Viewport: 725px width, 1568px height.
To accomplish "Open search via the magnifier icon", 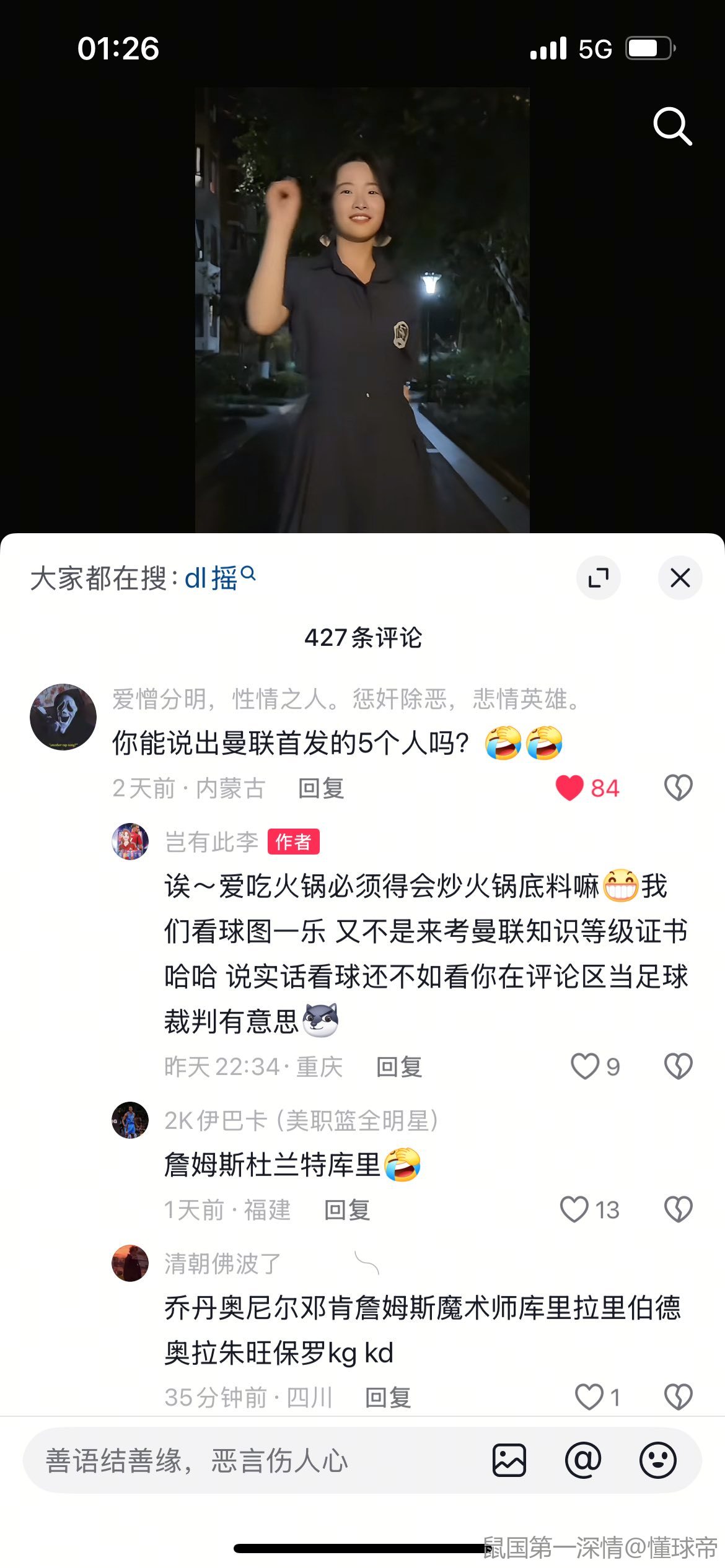I will [672, 126].
